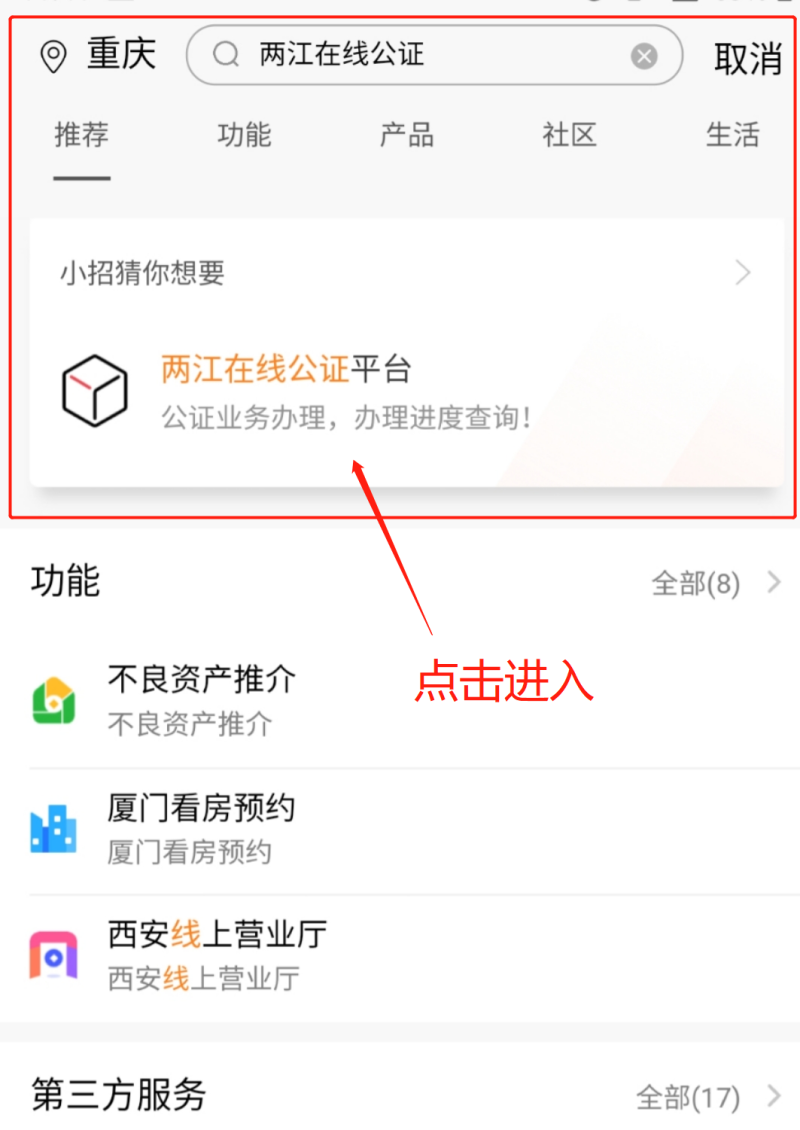Tap the search field showing 两江在线公证
This screenshot has height=1130, width=800.
[x=420, y=55]
